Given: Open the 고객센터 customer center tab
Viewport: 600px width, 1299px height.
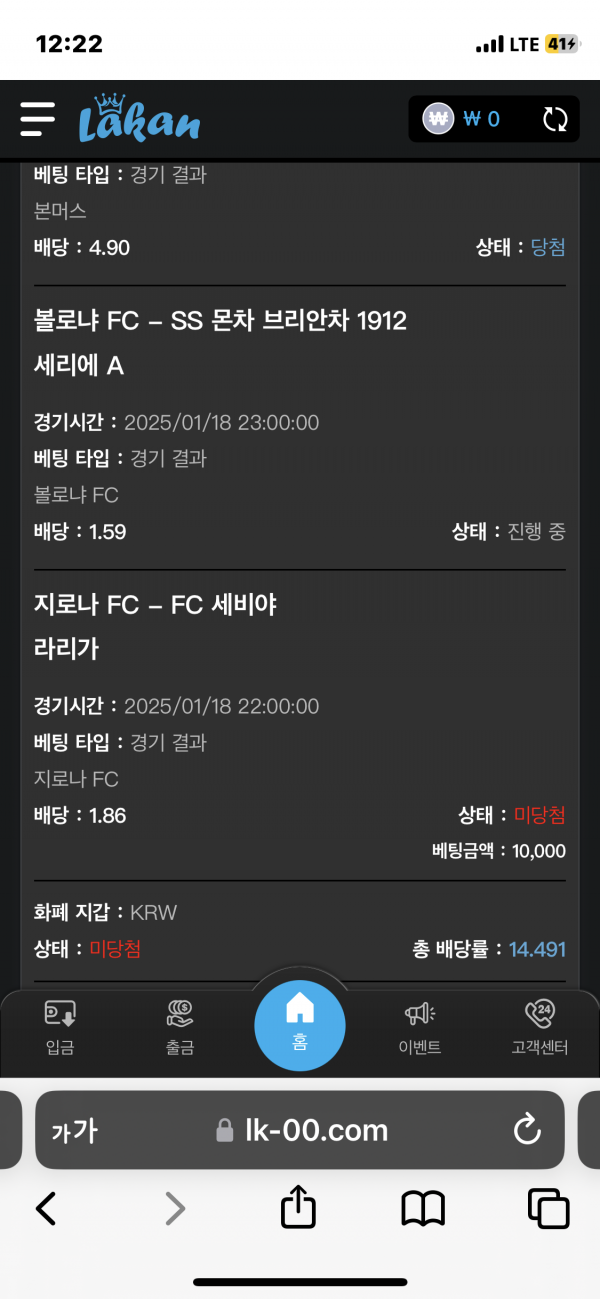Looking at the screenshot, I should [540, 1028].
